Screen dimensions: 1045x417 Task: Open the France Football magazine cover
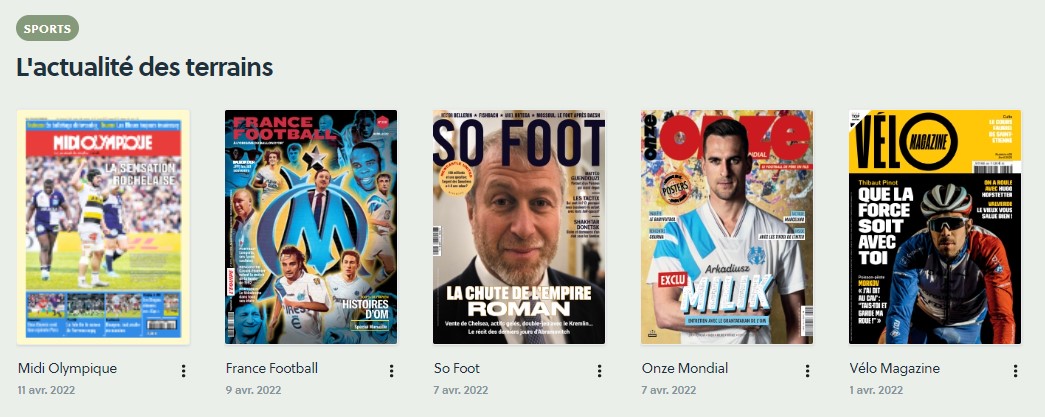tap(311, 227)
